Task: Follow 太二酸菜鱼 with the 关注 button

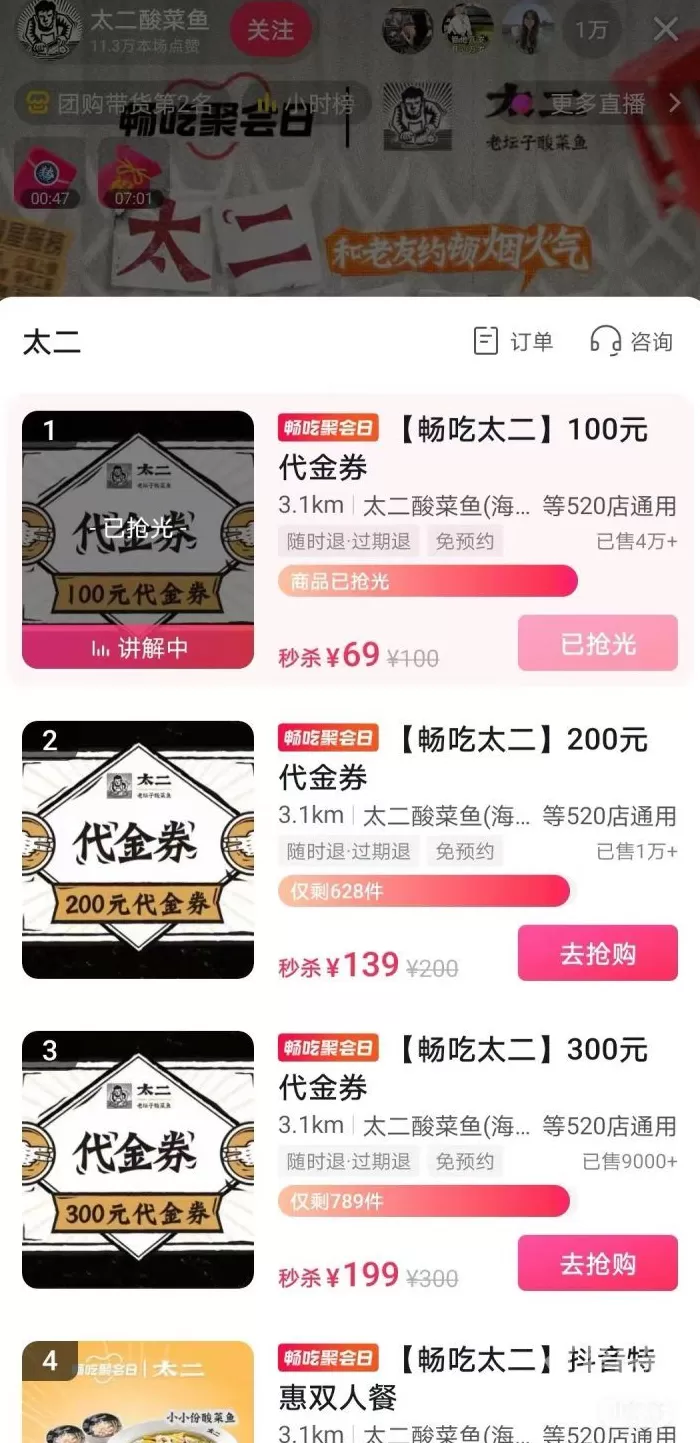Action: [270, 30]
